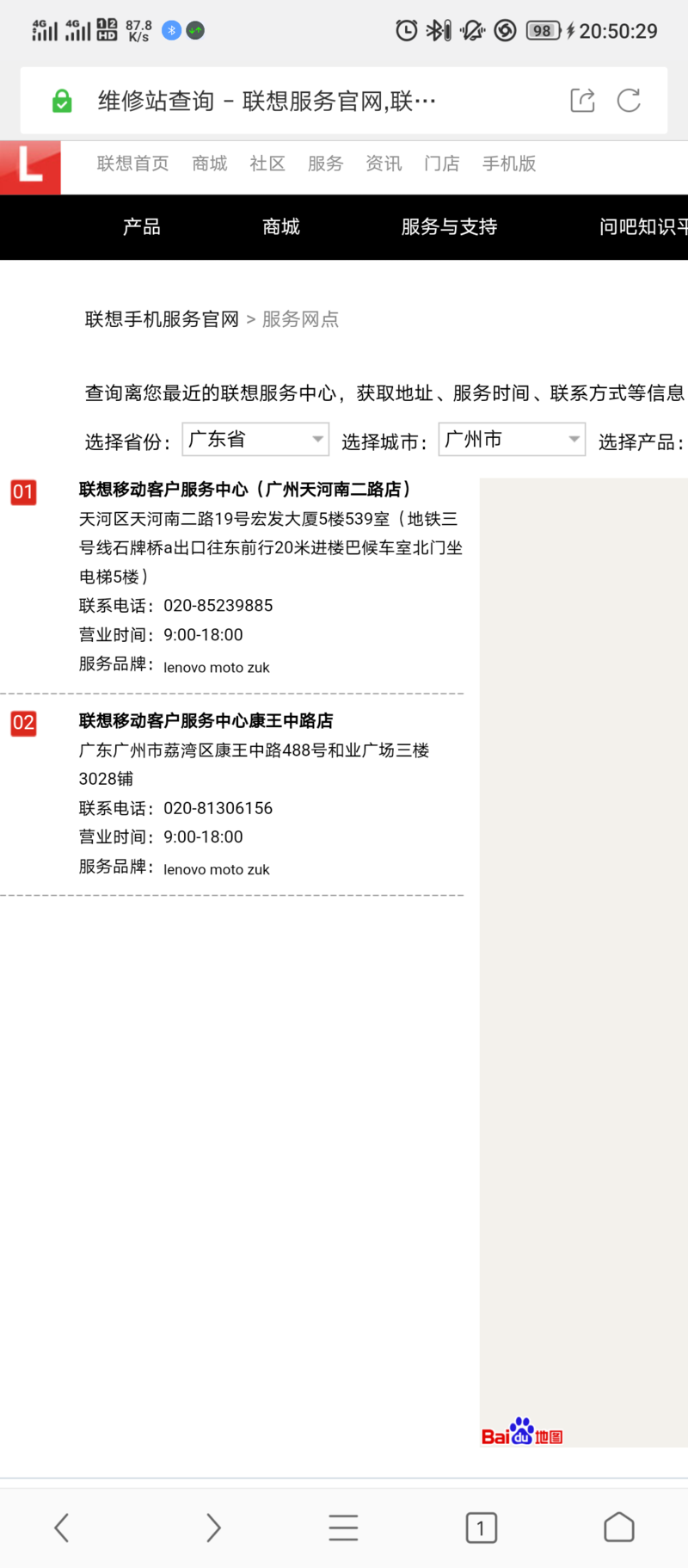Go to 社区 in top links

click(x=267, y=164)
